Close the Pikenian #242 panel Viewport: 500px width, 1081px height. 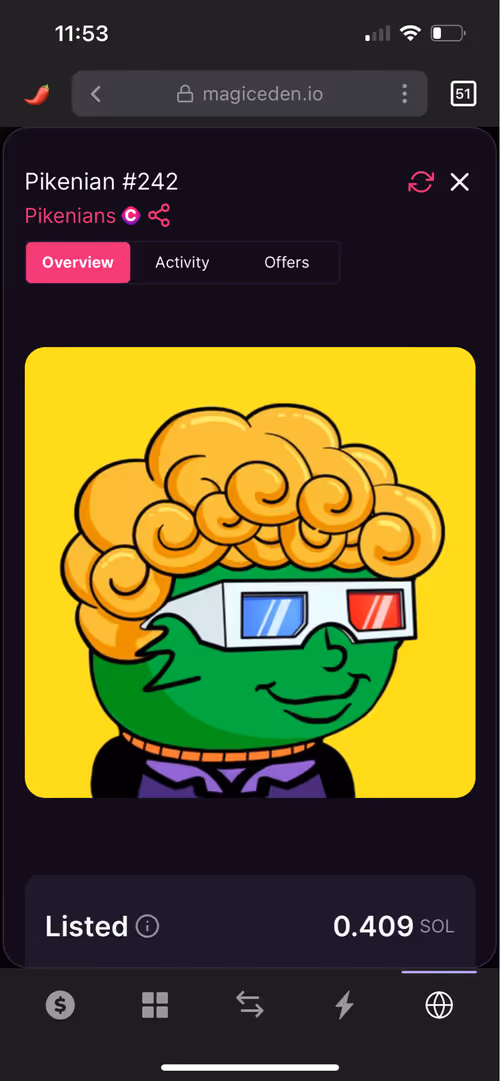[x=459, y=182]
